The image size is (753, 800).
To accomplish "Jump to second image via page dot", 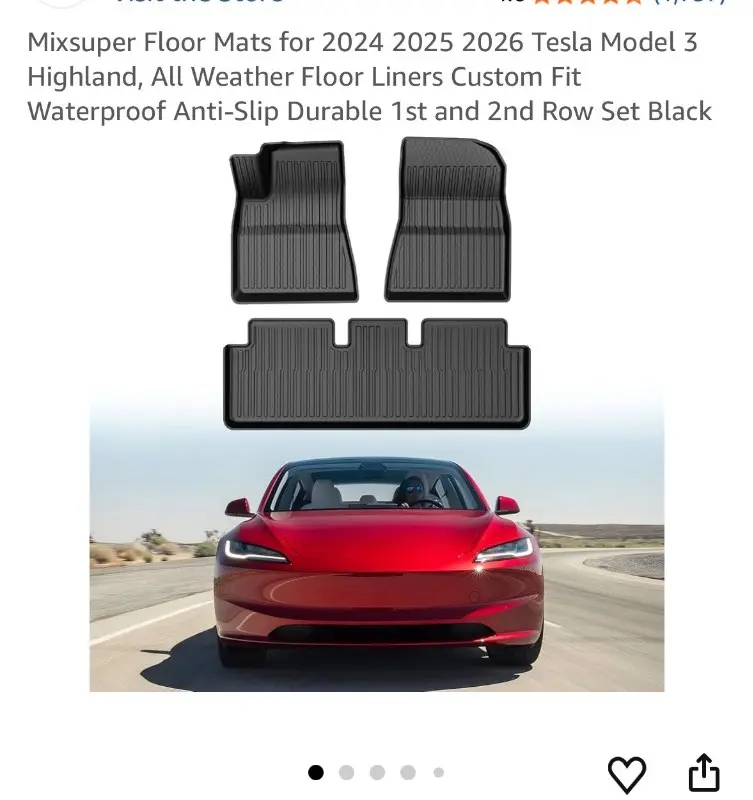I will point(346,772).
